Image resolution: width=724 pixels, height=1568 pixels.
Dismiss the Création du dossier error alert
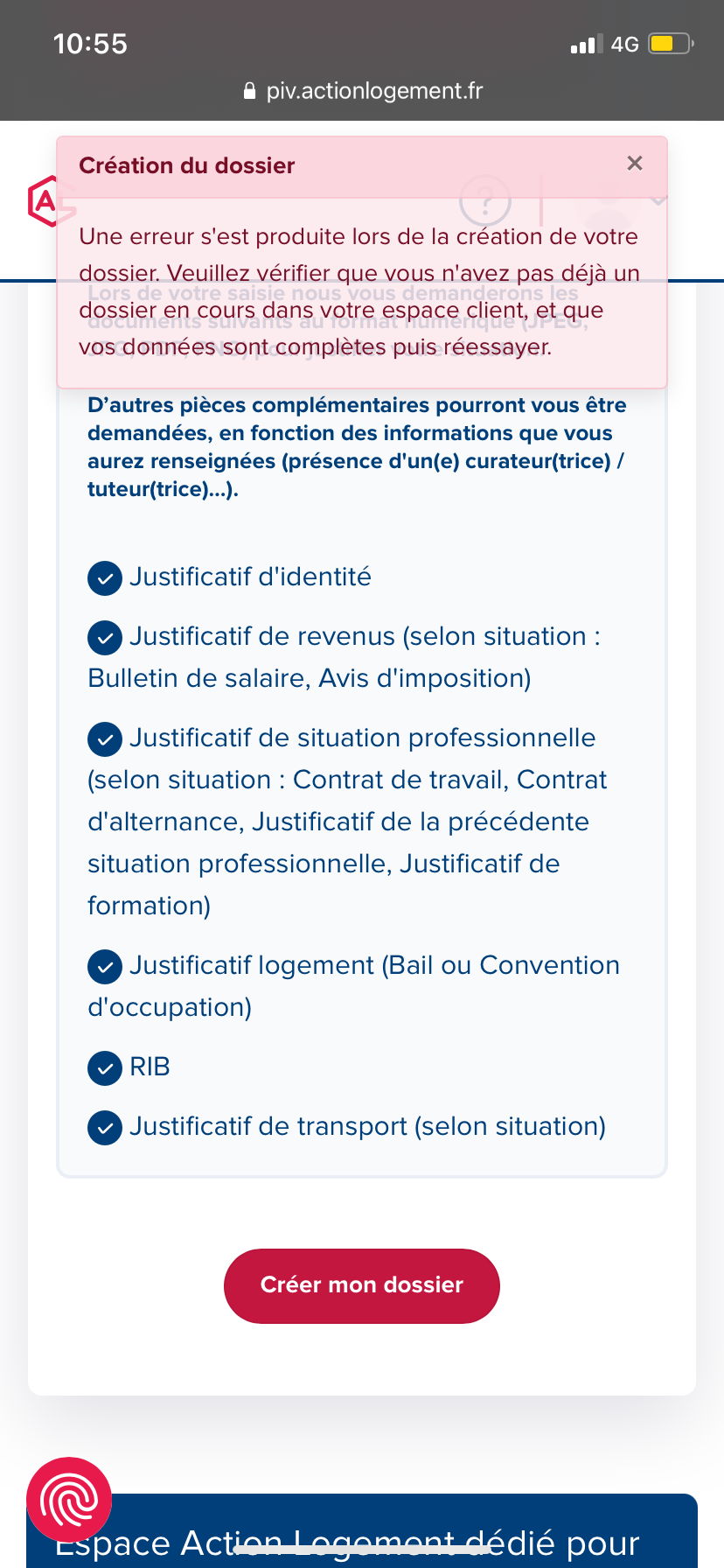click(x=635, y=164)
